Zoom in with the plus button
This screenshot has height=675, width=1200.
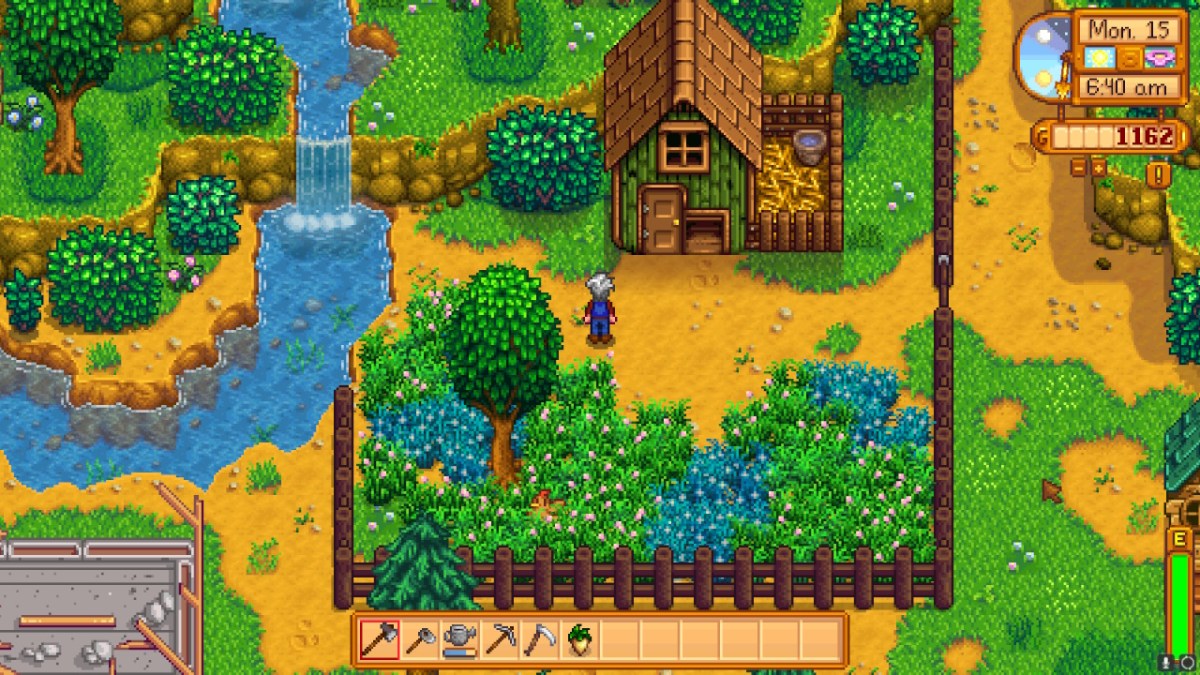1099,167
